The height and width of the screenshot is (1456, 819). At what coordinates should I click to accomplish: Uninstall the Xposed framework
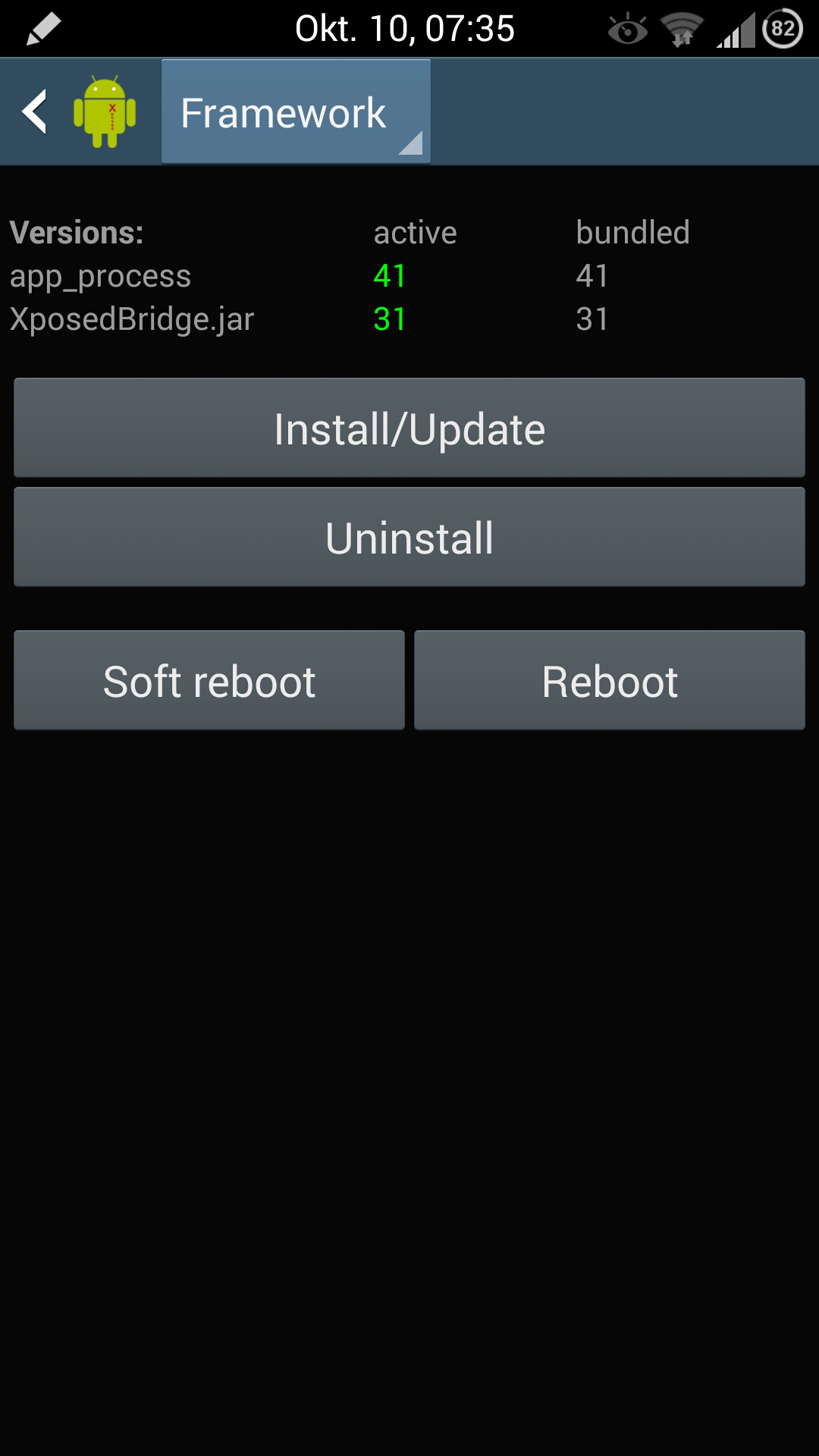(x=409, y=538)
